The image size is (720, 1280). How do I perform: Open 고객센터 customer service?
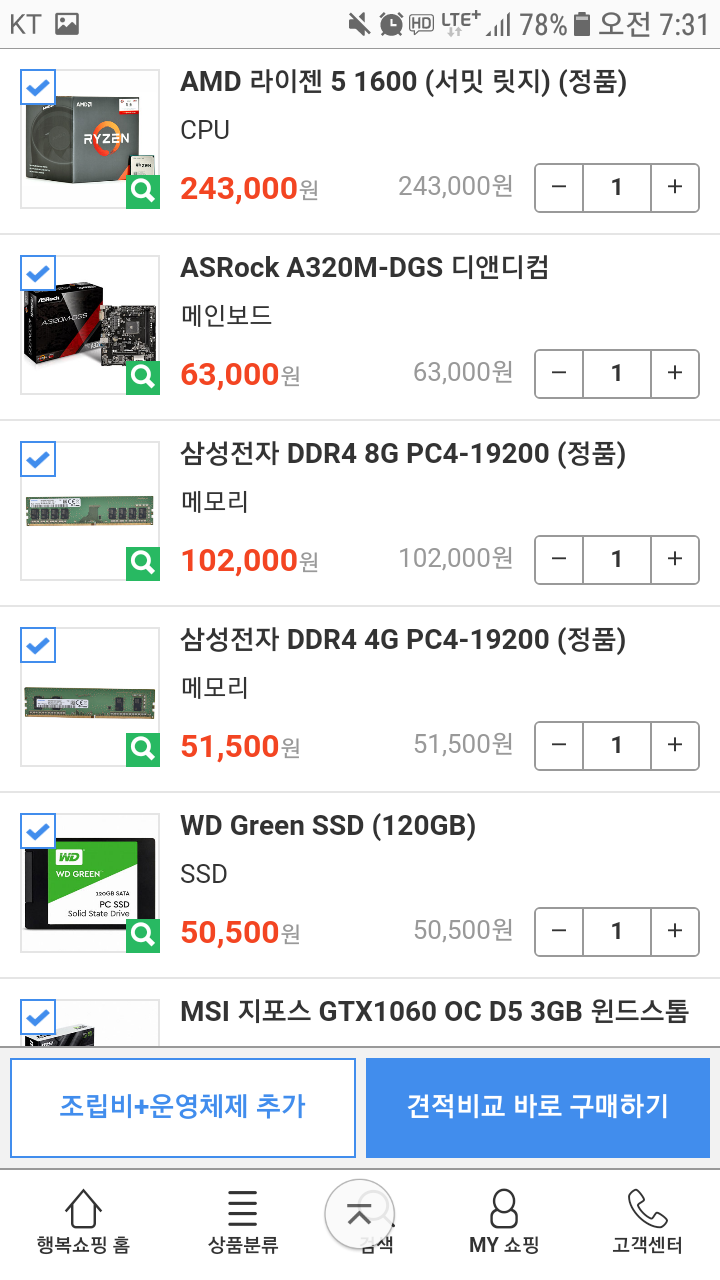coord(647,1222)
